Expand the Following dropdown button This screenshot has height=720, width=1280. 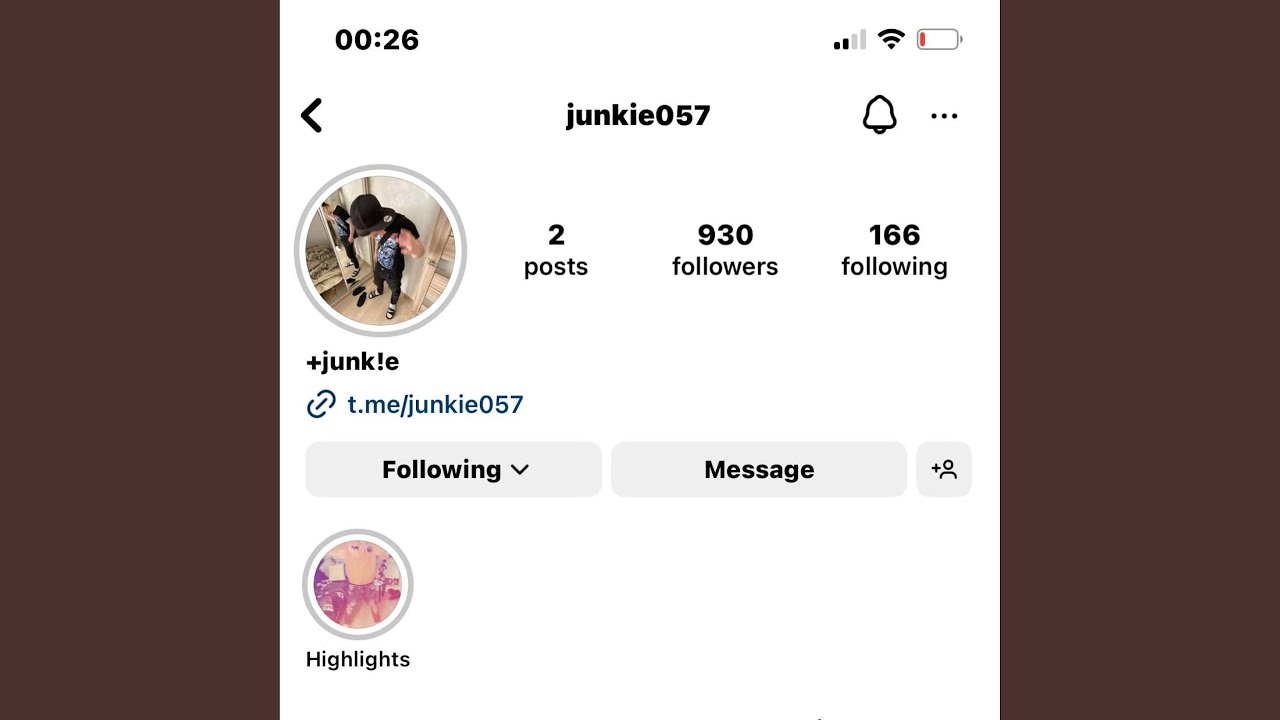point(454,469)
